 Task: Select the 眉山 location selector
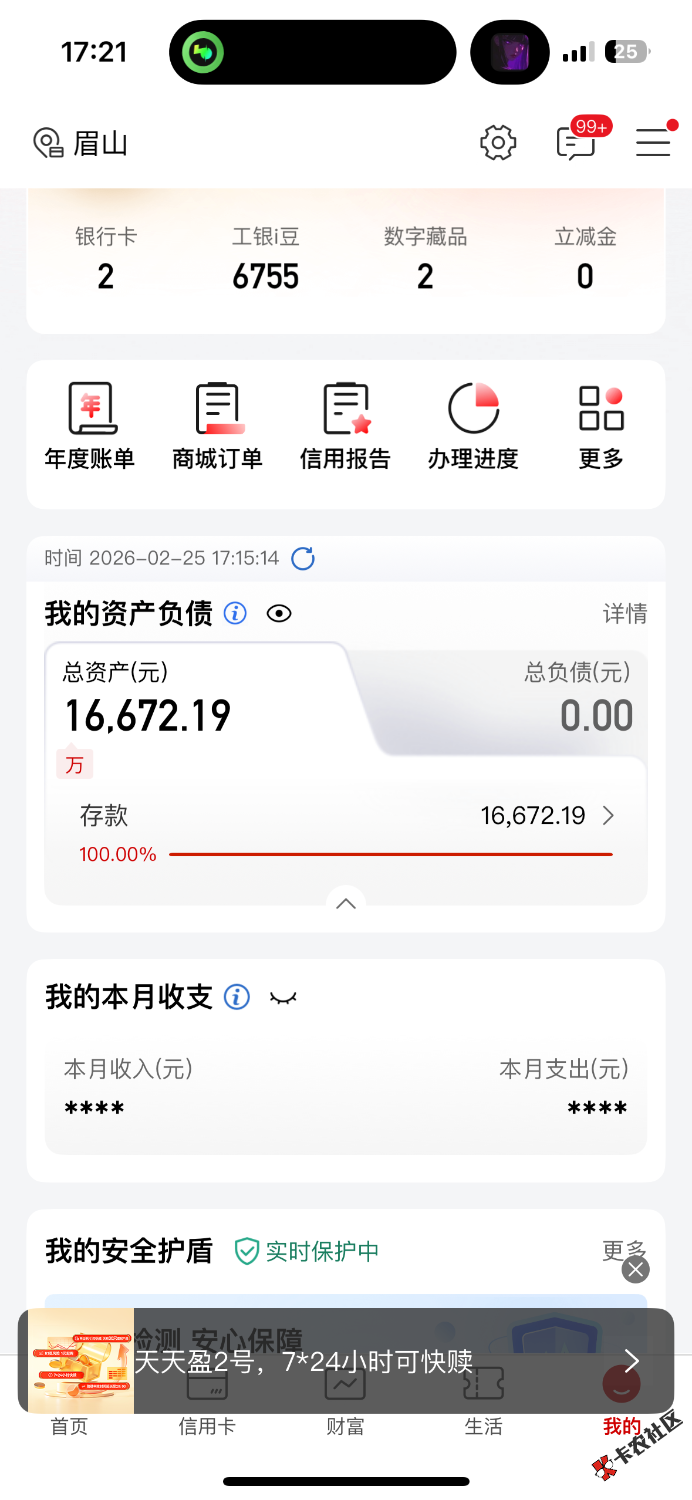(x=81, y=143)
